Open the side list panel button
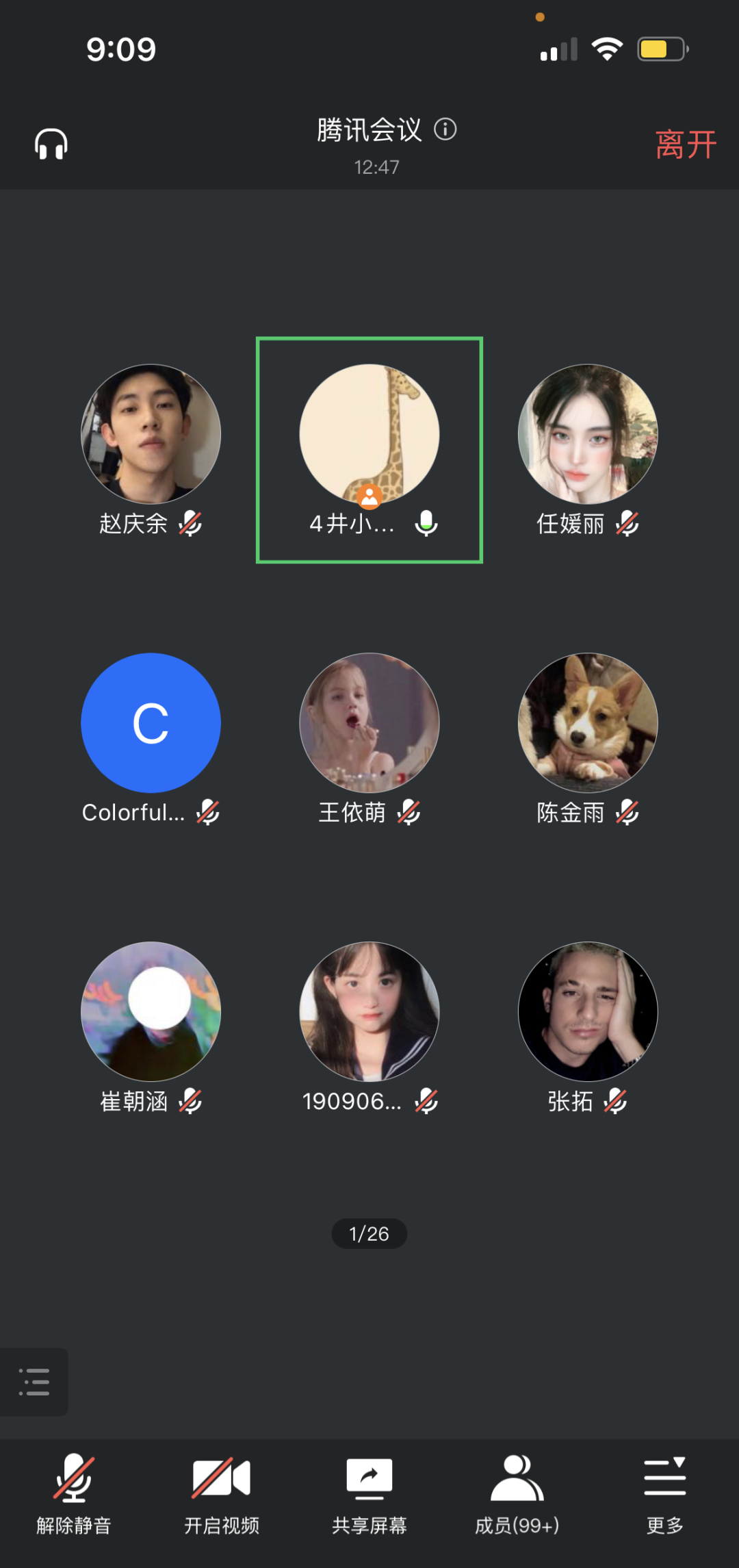739x1568 pixels. pyautogui.click(x=34, y=1382)
